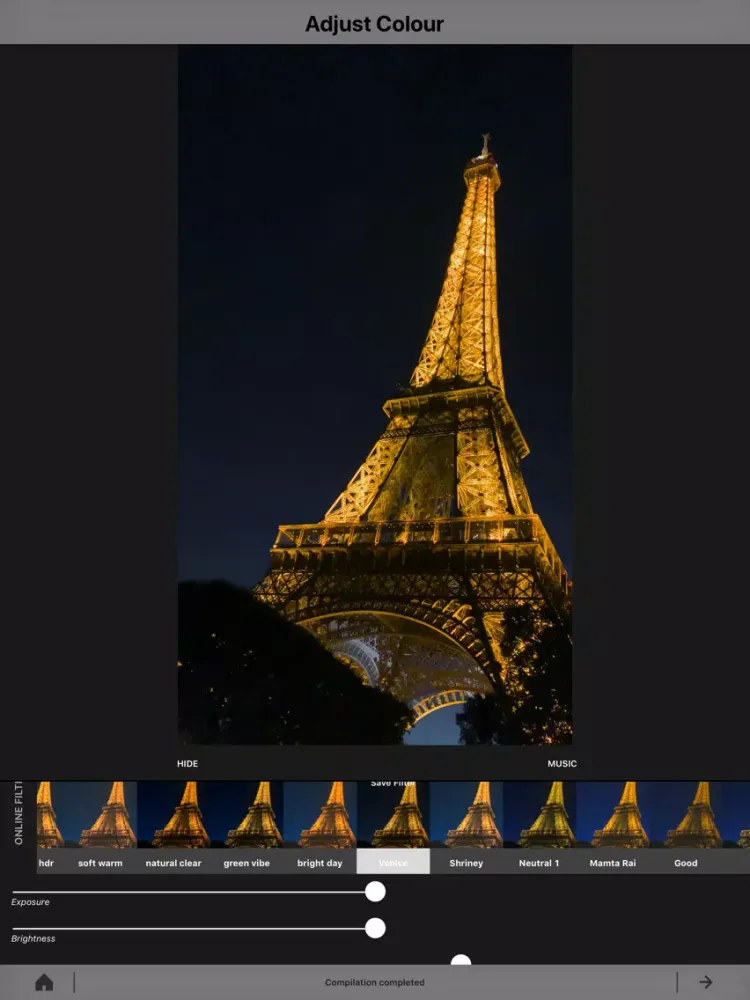Go to the home screen icon
The image size is (750, 1000).
pos(44,982)
